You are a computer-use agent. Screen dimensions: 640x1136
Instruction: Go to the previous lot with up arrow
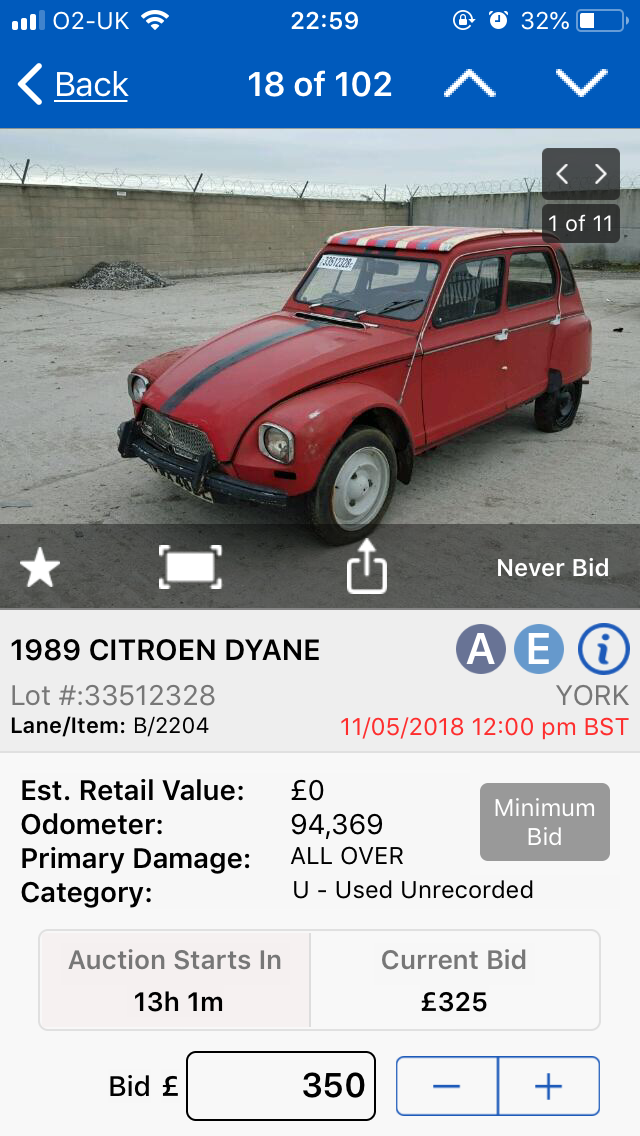pyautogui.click(x=470, y=85)
